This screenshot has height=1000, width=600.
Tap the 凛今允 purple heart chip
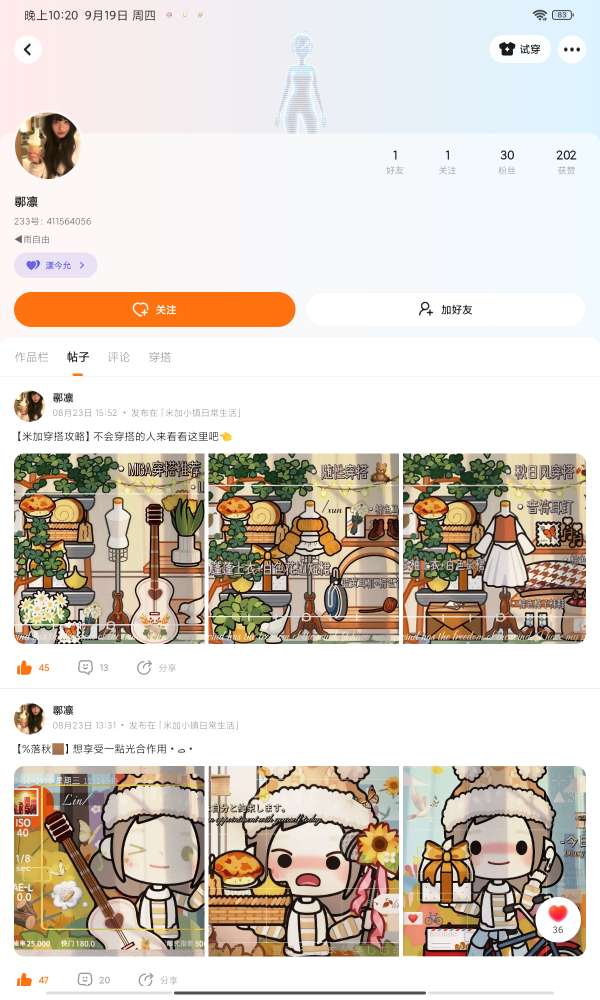[56, 265]
